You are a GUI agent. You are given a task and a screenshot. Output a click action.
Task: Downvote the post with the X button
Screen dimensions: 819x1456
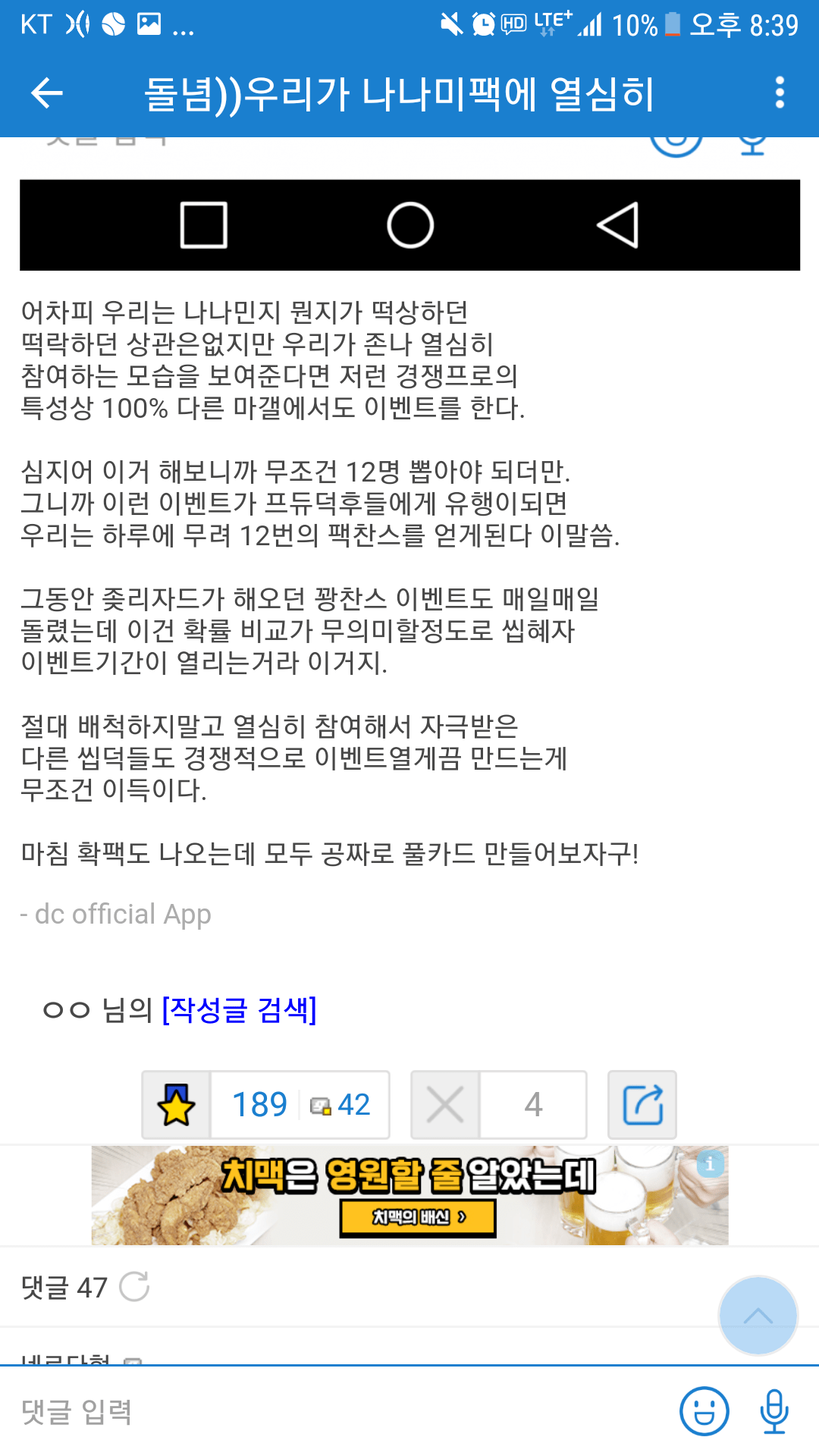coord(445,1105)
